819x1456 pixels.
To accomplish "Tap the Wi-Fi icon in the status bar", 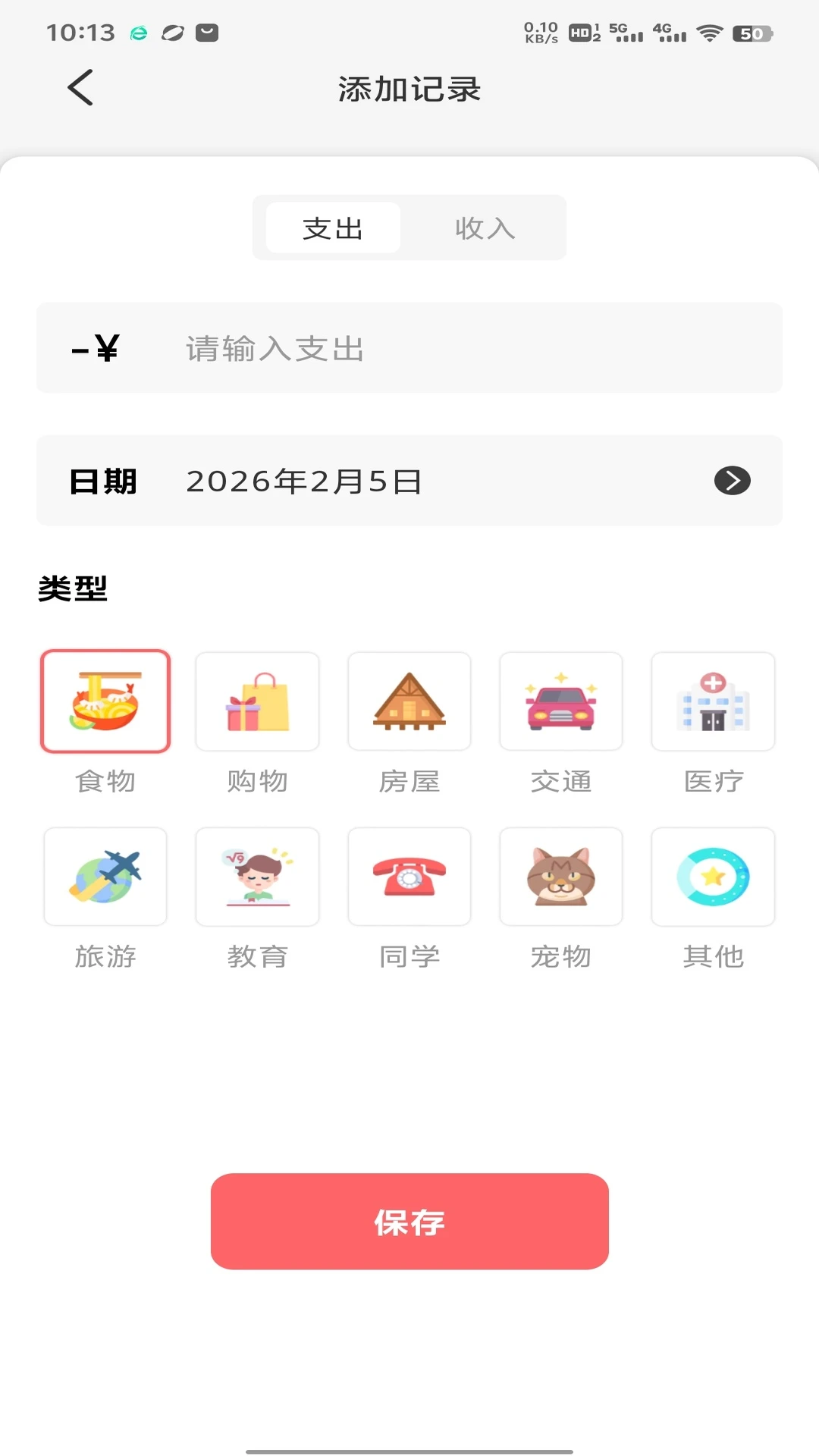I will [710, 33].
